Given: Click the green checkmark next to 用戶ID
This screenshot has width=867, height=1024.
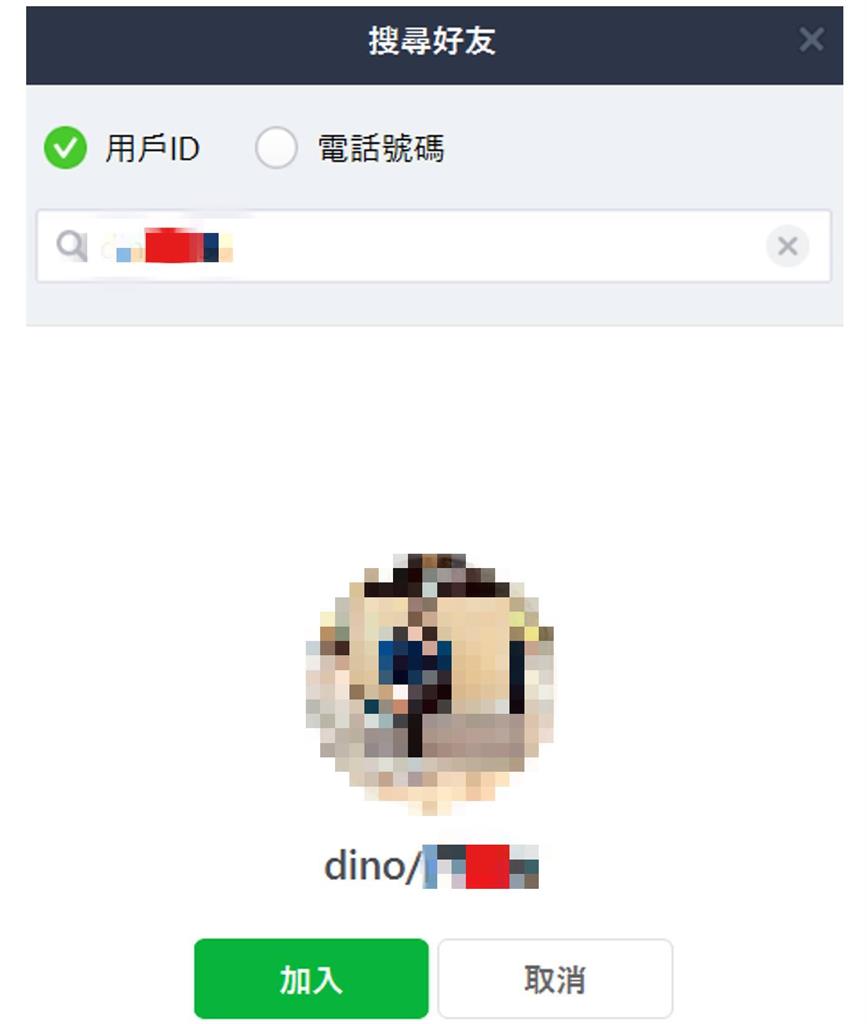Looking at the screenshot, I should (x=65, y=148).
